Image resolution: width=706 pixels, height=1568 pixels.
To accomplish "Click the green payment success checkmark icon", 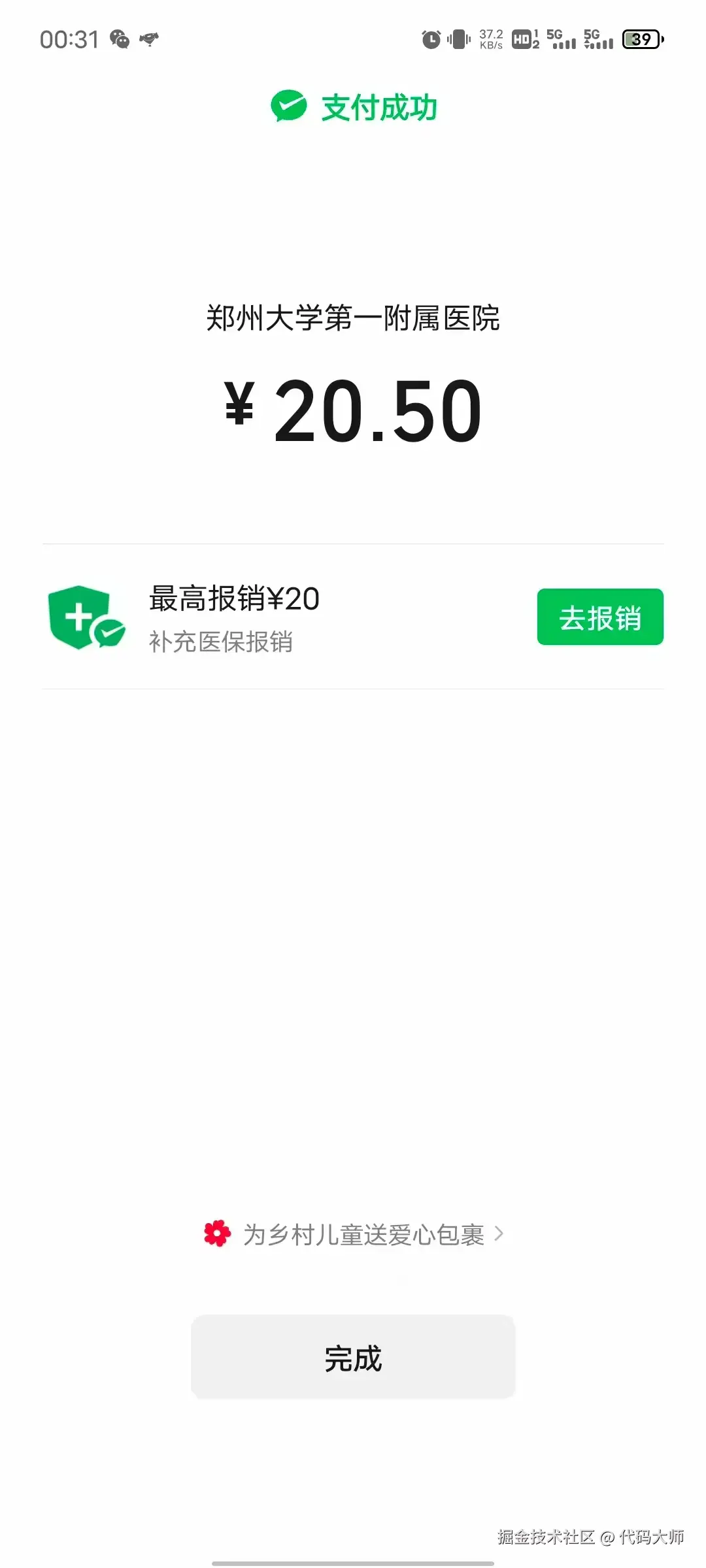I will pos(288,106).
